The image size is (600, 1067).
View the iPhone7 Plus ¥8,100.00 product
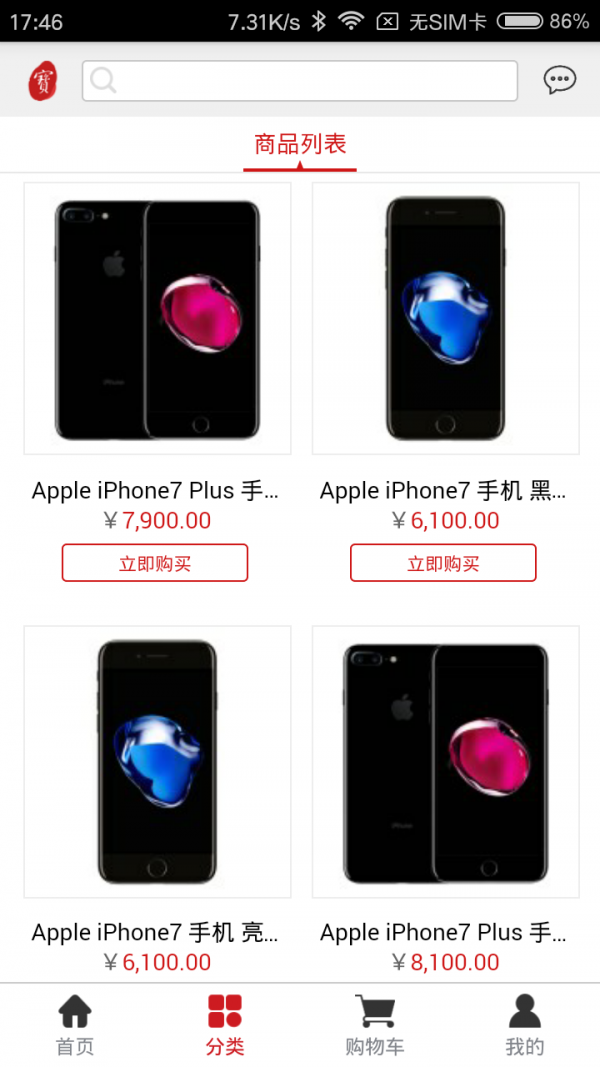[445, 762]
